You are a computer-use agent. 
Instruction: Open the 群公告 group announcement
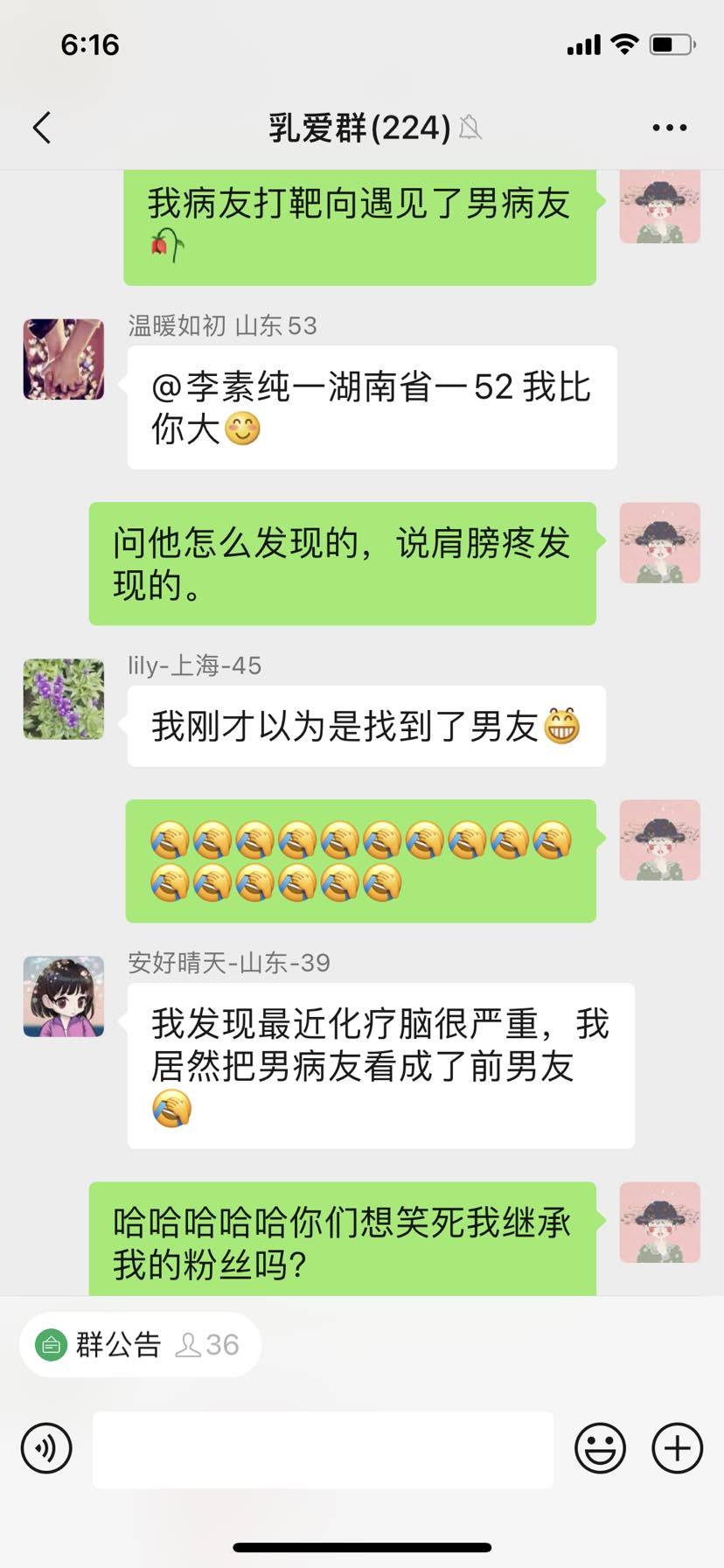(x=118, y=1344)
